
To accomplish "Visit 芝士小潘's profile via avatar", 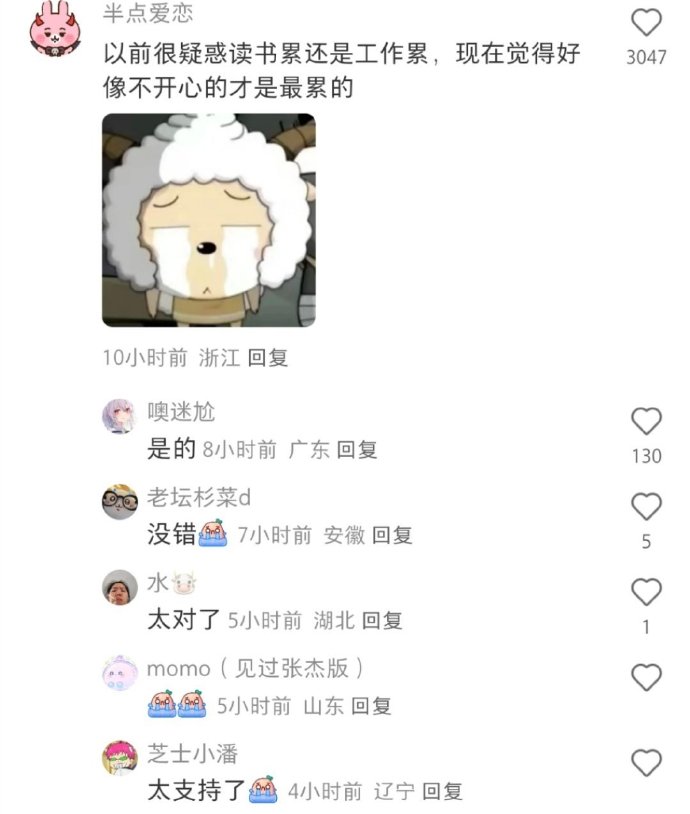I will [120, 757].
